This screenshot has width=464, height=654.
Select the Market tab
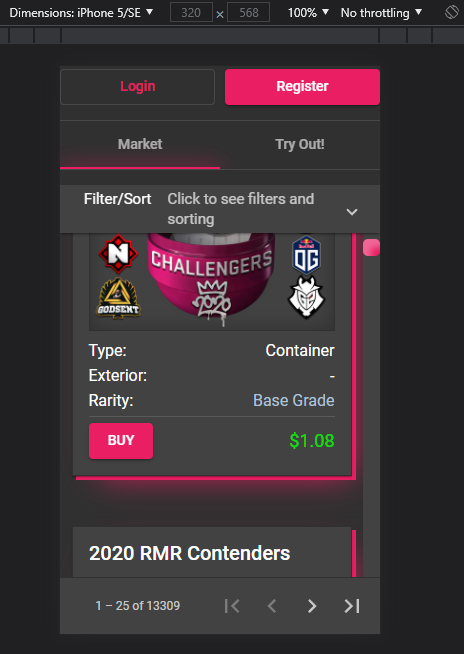140,144
